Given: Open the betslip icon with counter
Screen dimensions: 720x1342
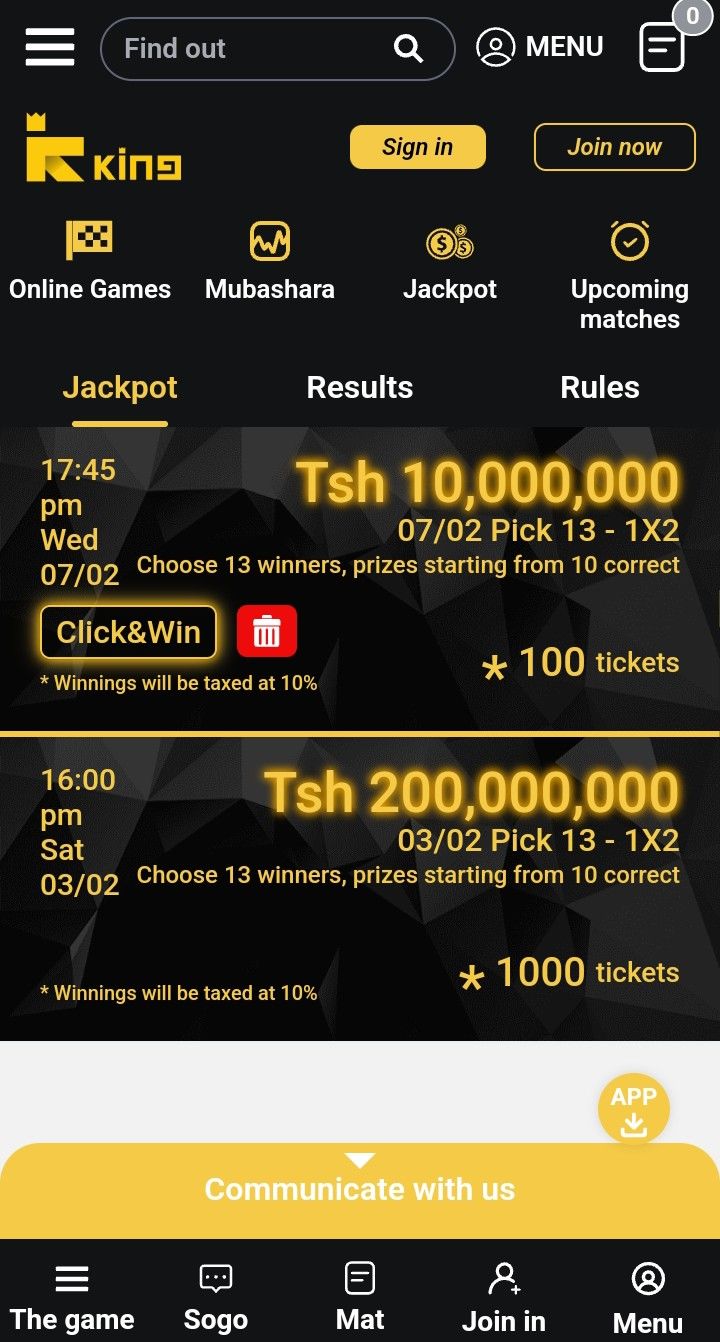Looking at the screenshot, I should click(x=664, y=46).
